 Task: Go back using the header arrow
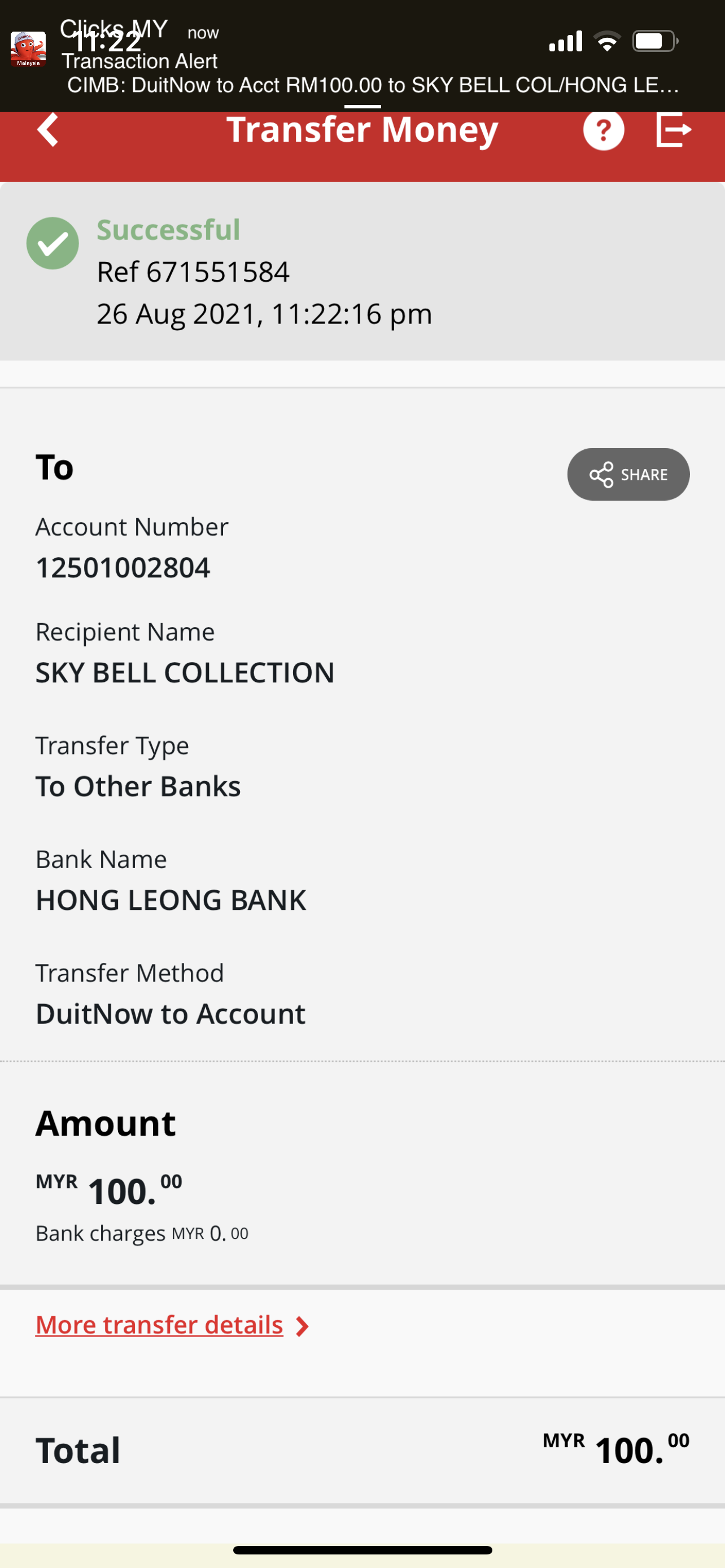[47, 130]
